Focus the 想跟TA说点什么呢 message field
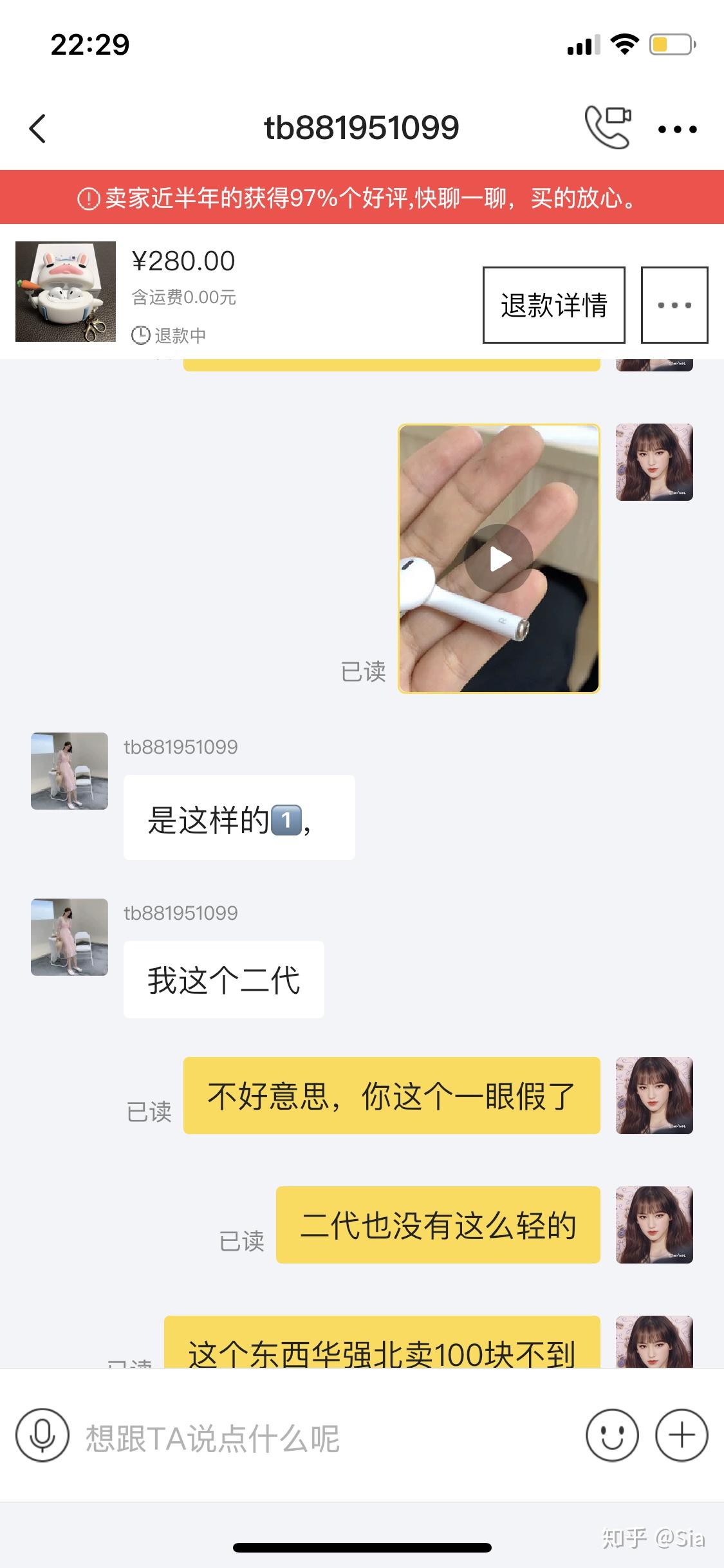This screenshot has height=1568, width=724. (x=322, y=1437)
